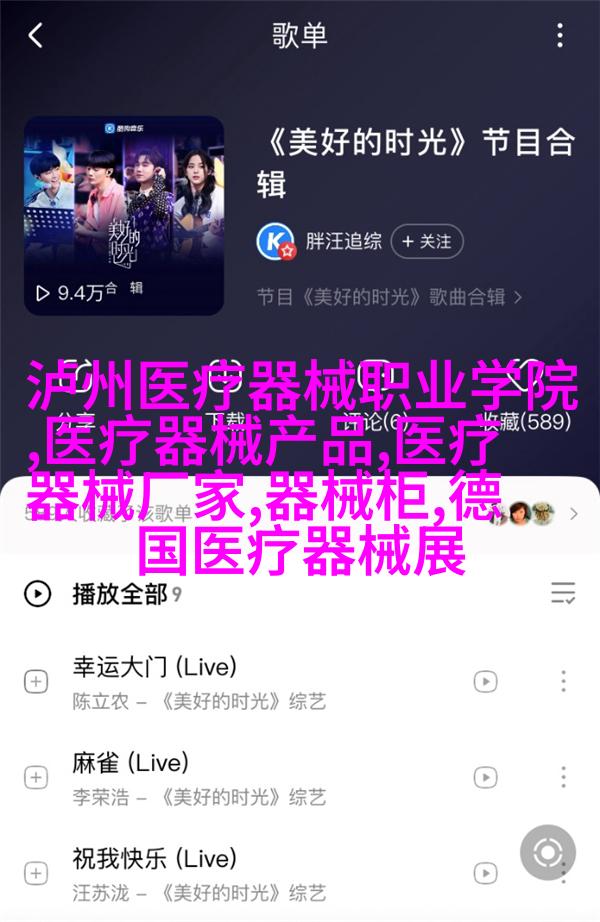Tap the floating locate-current-song button
600x922 pixels.
click(547, 853)
